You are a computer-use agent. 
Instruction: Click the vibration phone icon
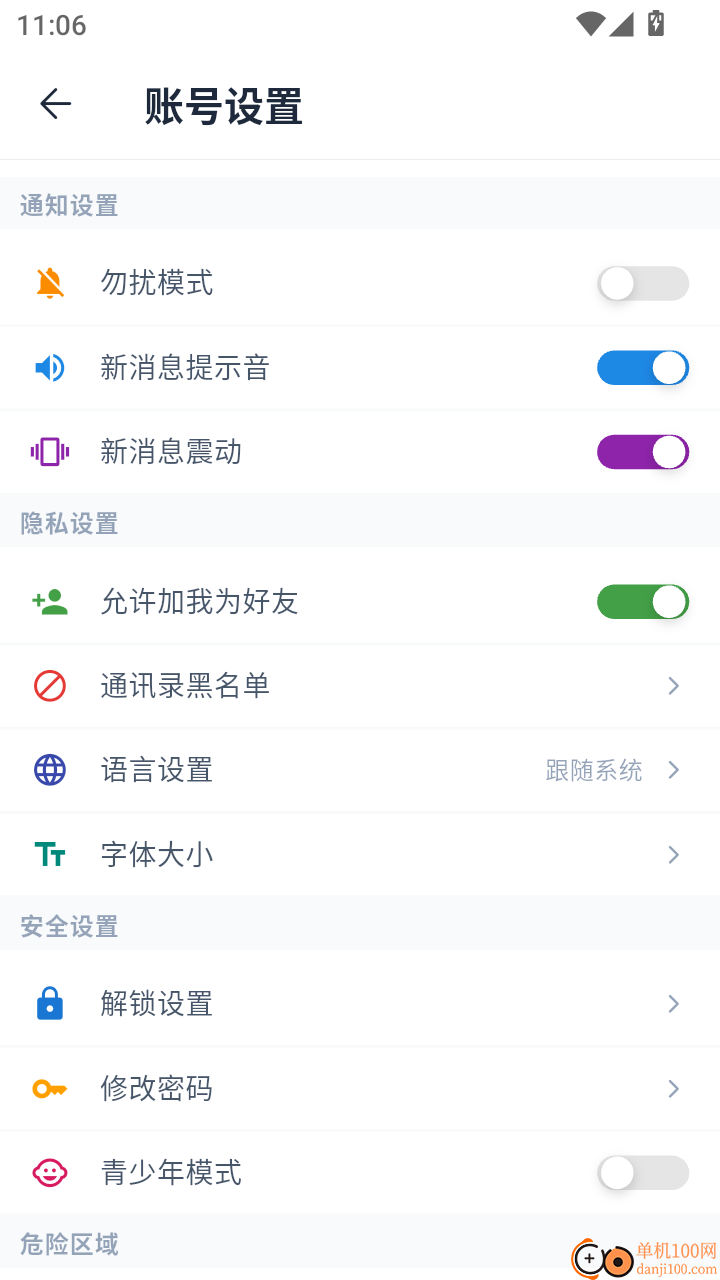[49, 452]
